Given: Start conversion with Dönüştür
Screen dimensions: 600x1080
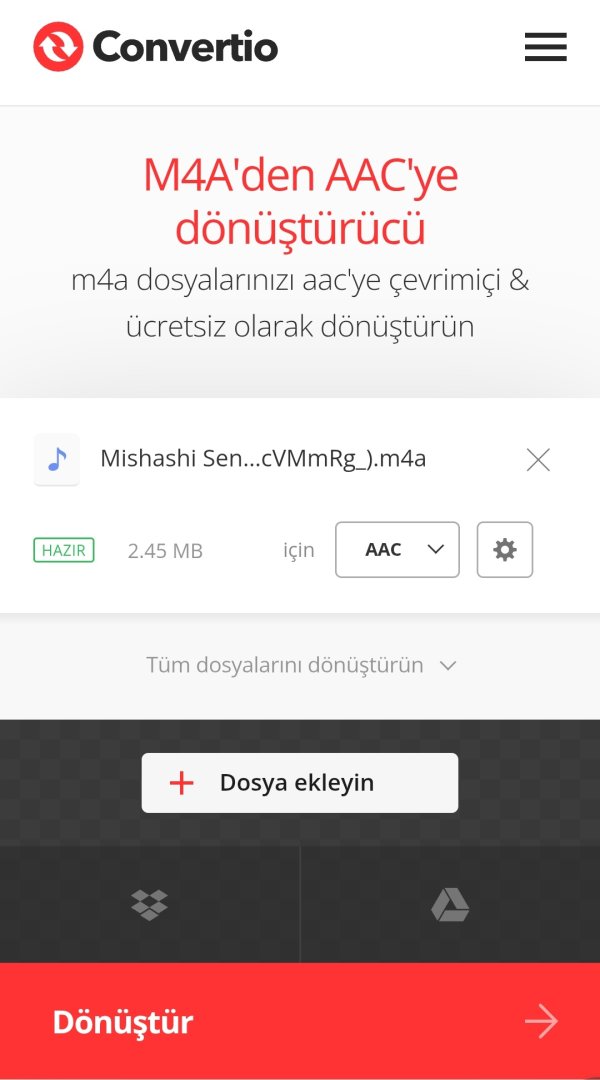Looking at the screenshot, I should click(300, 1022).
